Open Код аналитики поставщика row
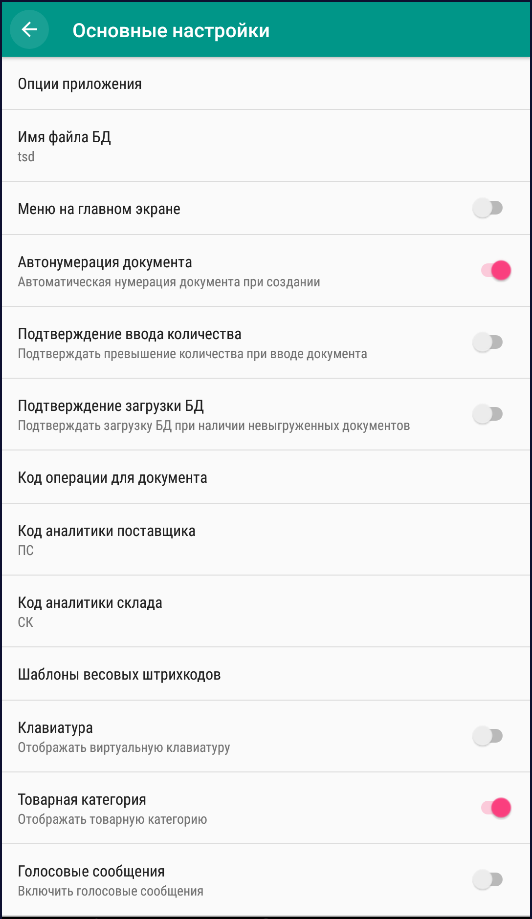The height and width of the screenshot is (919, 532). coord(266,539)
